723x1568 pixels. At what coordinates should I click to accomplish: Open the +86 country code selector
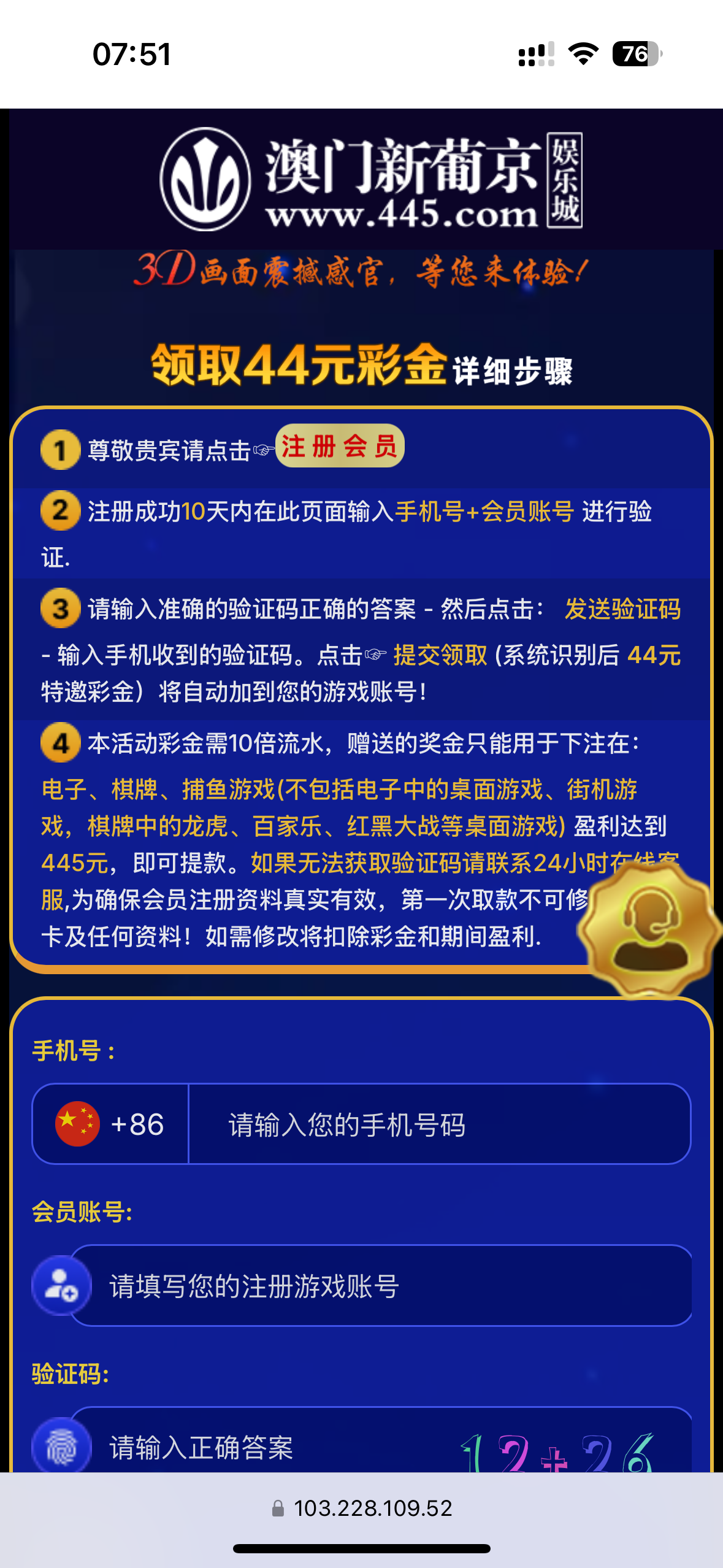pos(110,1124)
